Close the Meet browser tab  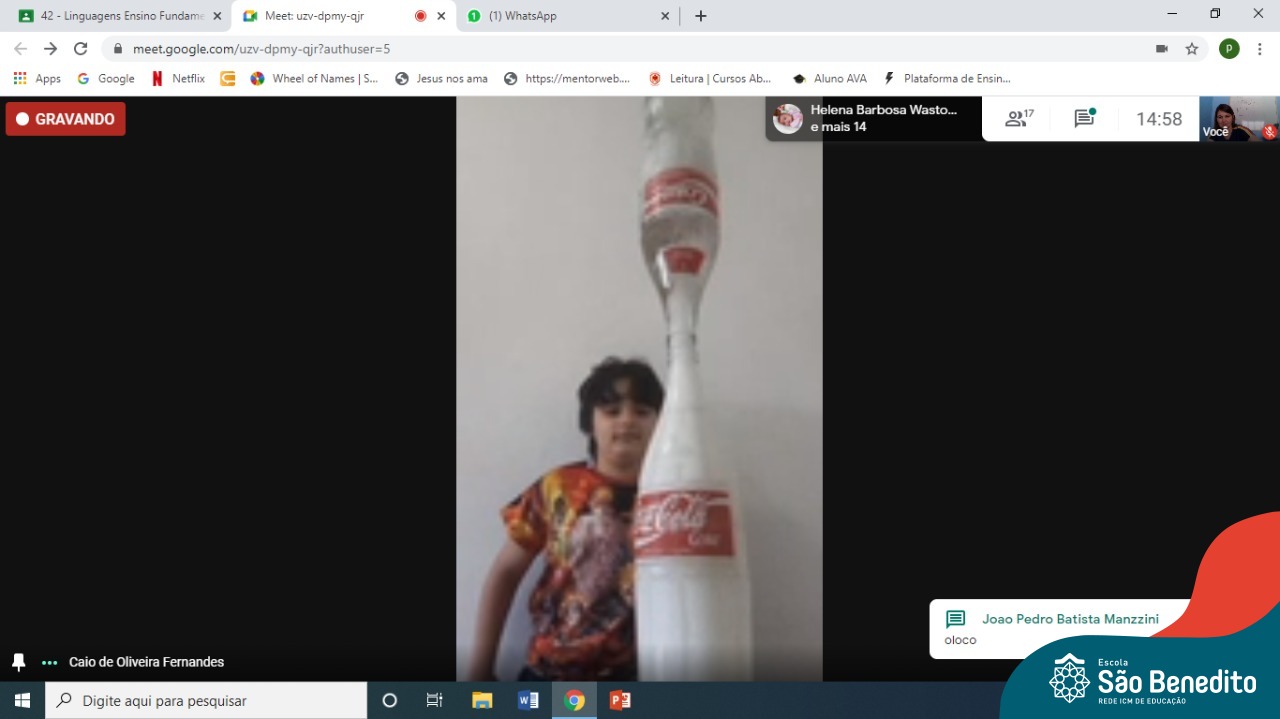(x=441, y=16)
